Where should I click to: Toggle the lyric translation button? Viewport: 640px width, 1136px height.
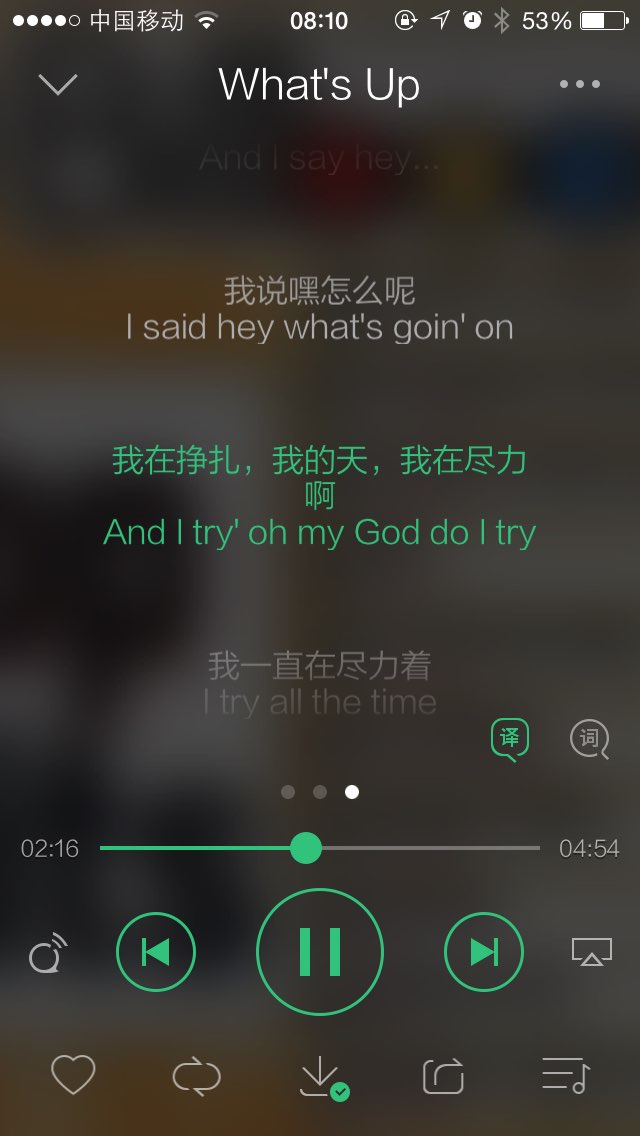click(510, 739)
